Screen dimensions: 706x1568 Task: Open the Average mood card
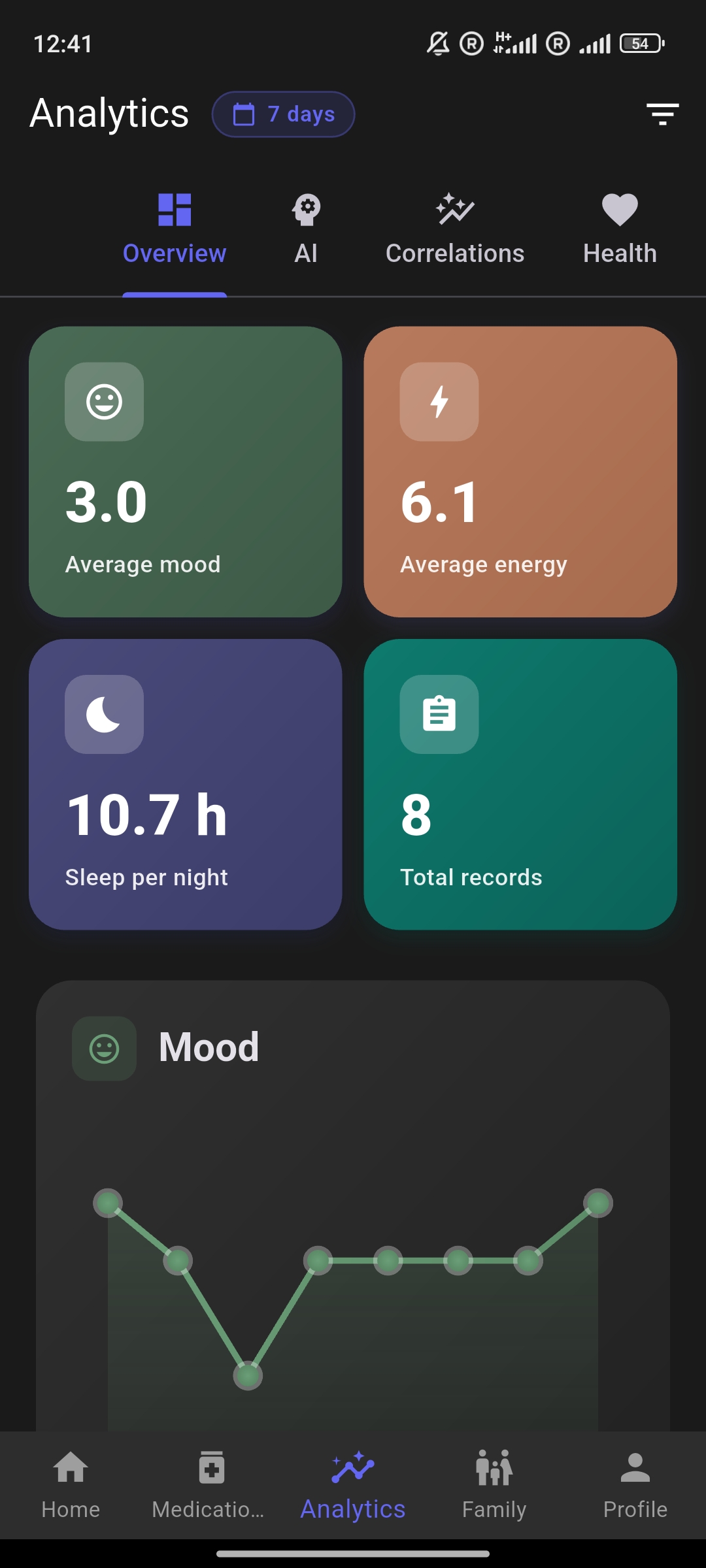coord(186,472)
